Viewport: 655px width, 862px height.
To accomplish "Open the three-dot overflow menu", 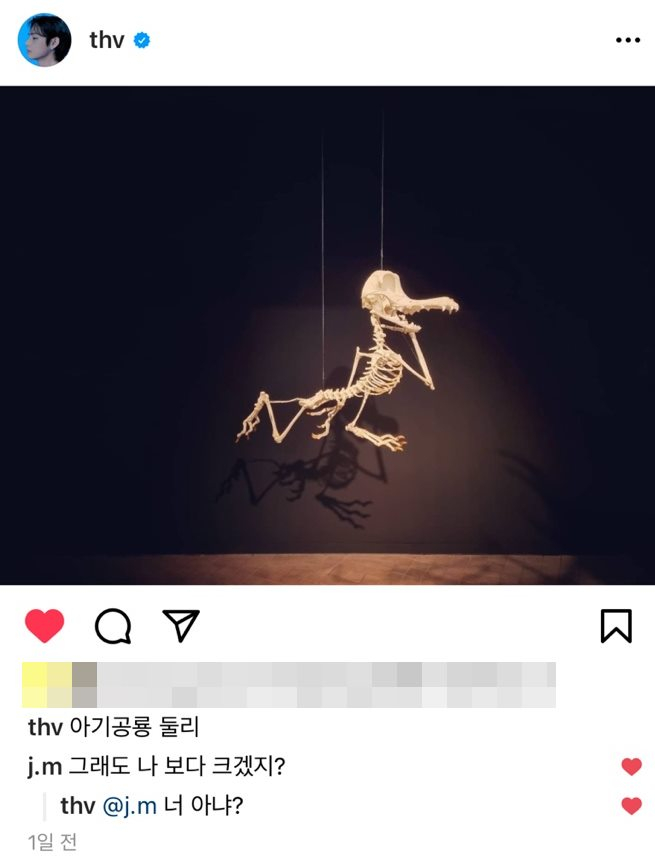I will (x=627, y=41).
